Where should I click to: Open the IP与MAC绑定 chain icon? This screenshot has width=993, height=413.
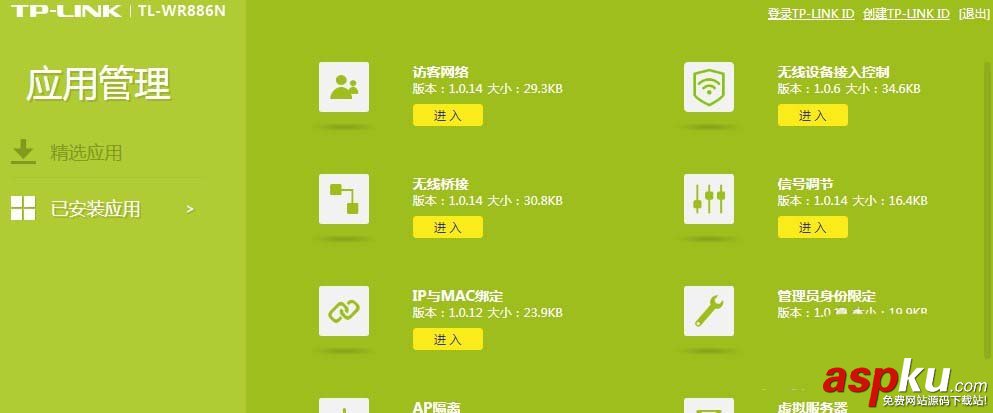[x=343, y=311]
